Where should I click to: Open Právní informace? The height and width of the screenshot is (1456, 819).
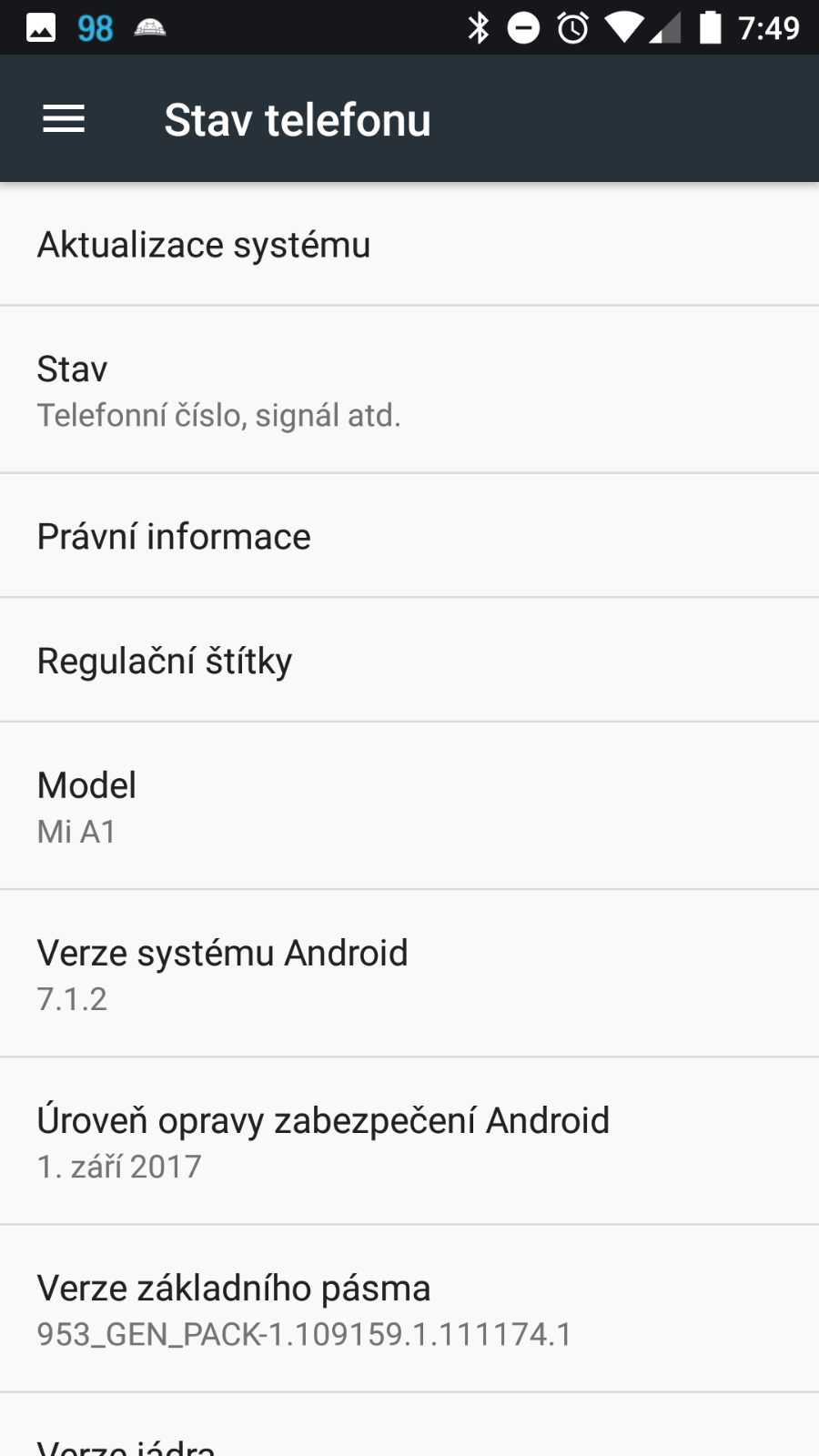coord(409,536)
